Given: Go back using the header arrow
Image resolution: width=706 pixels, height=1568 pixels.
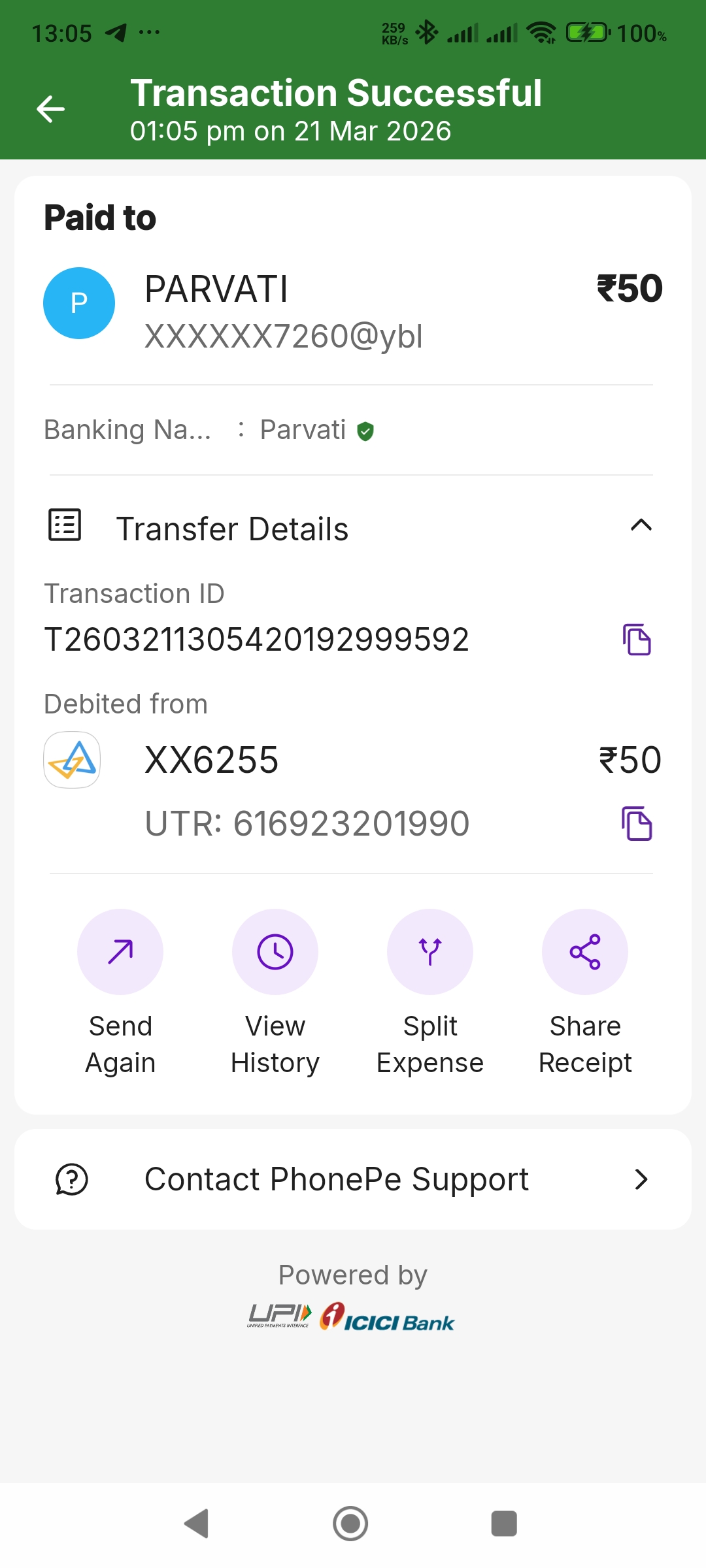Looking at the screenshot, I should pyautogui.click(x=50, y=109).
